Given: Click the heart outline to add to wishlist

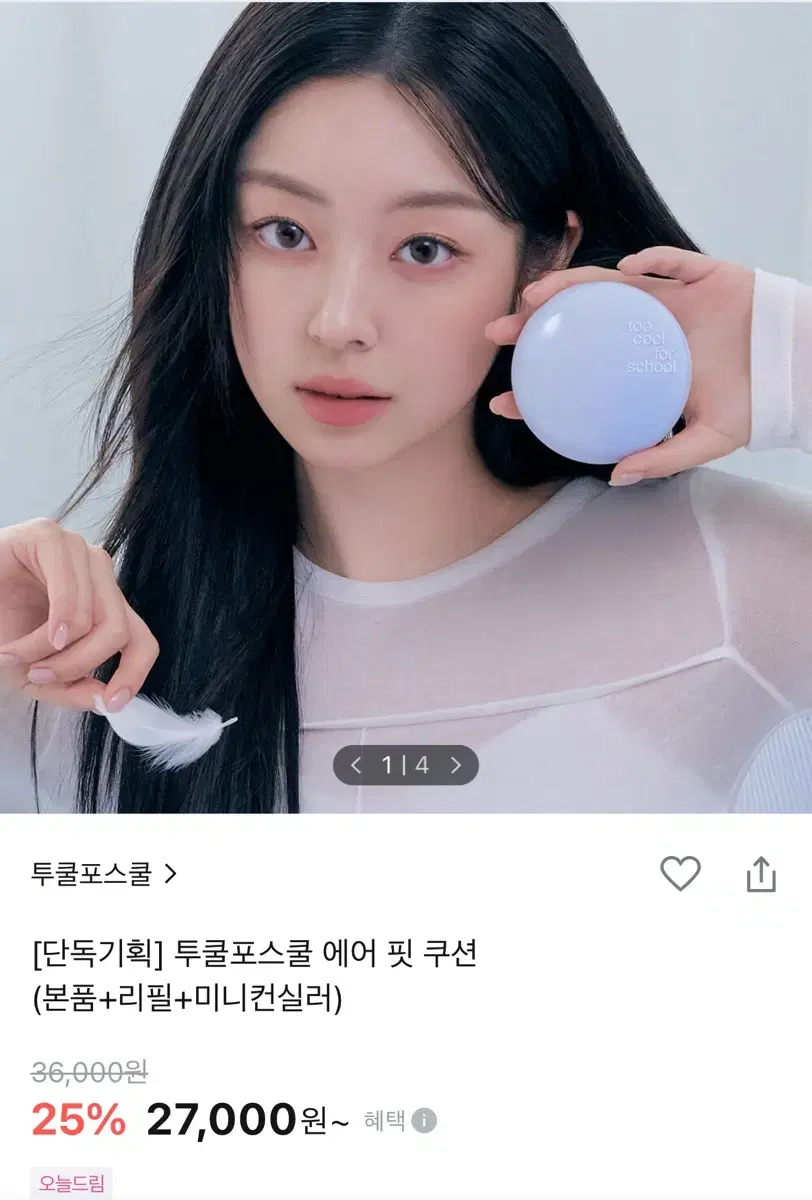Looking at the screenshot, I should click(683, 872).
